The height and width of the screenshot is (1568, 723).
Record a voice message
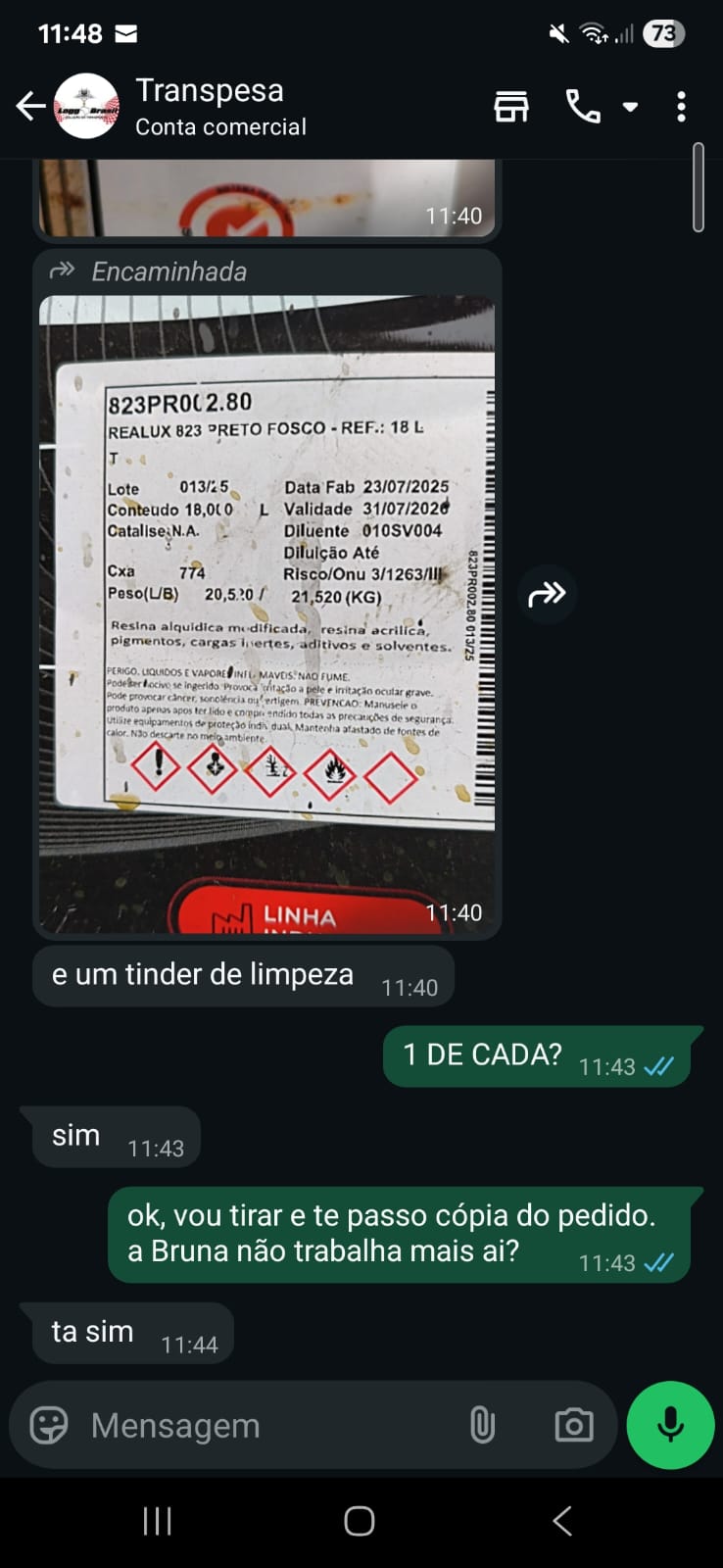[670, 1425]
